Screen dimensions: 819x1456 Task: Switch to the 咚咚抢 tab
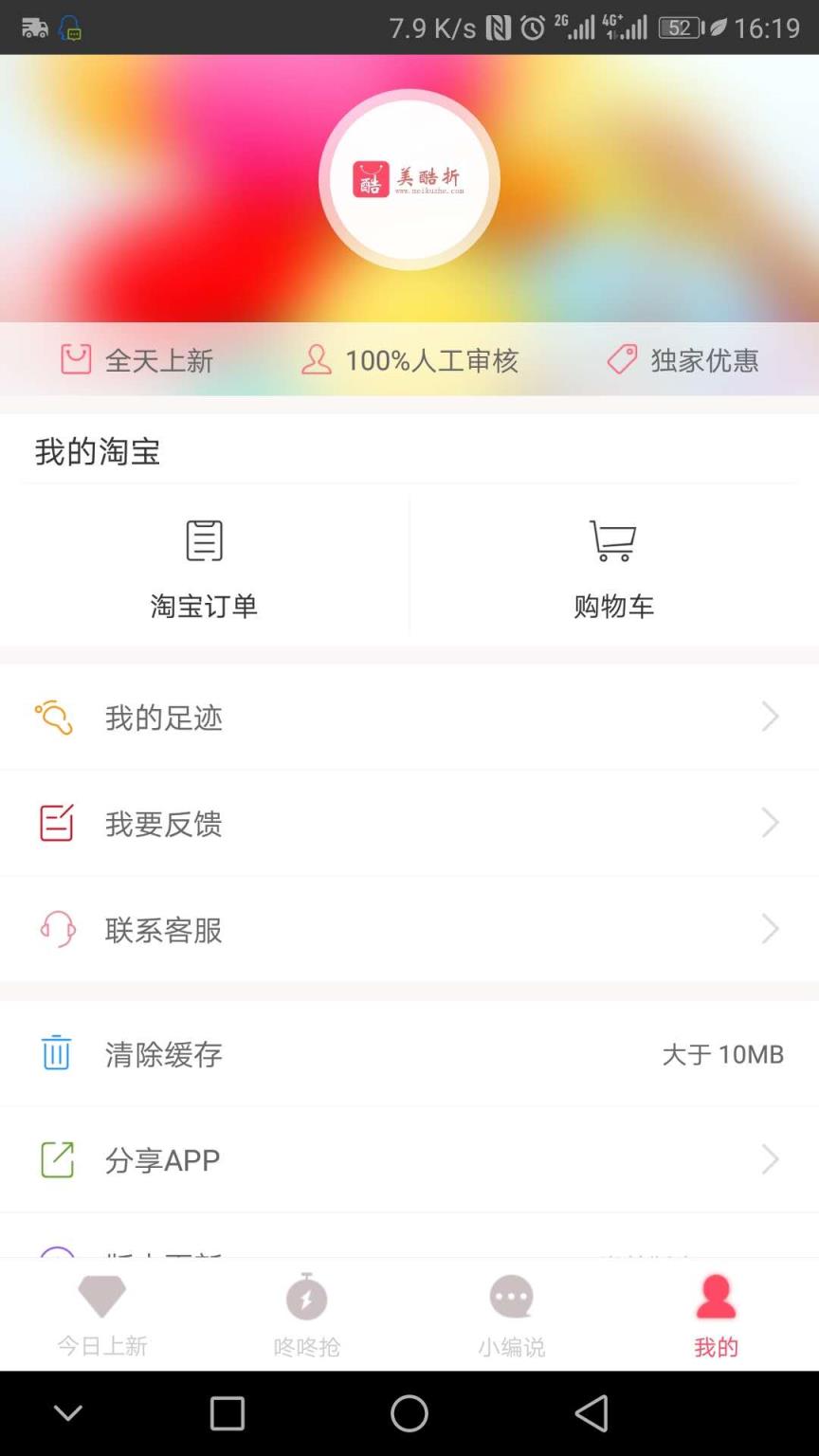coord(306,1315)
